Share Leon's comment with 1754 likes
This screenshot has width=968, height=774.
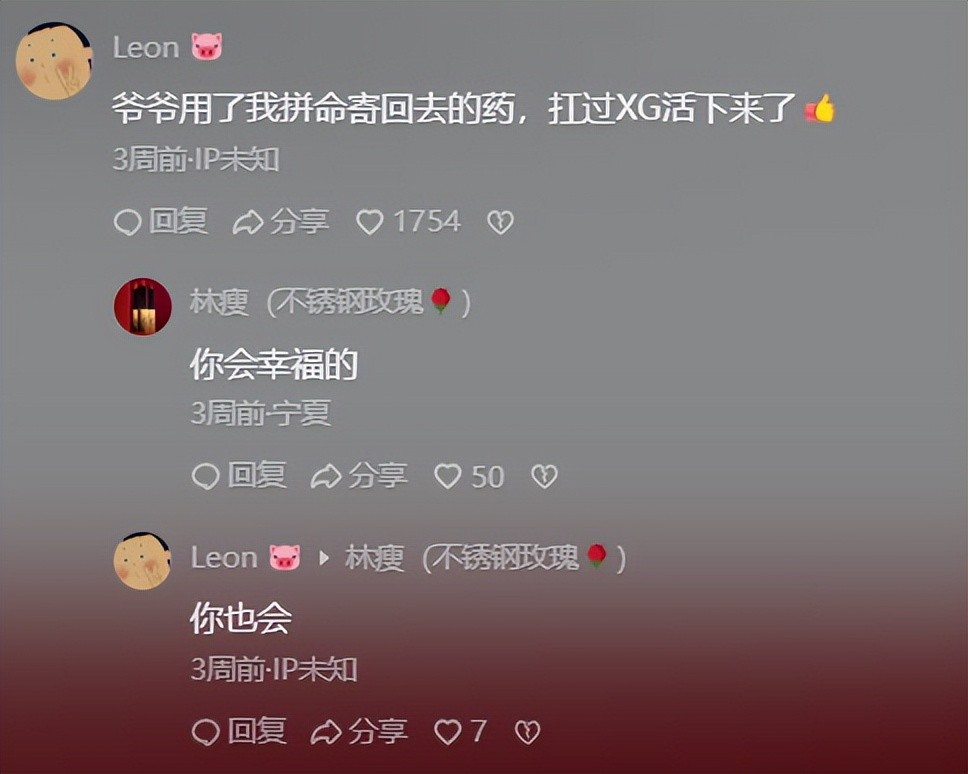281,221
